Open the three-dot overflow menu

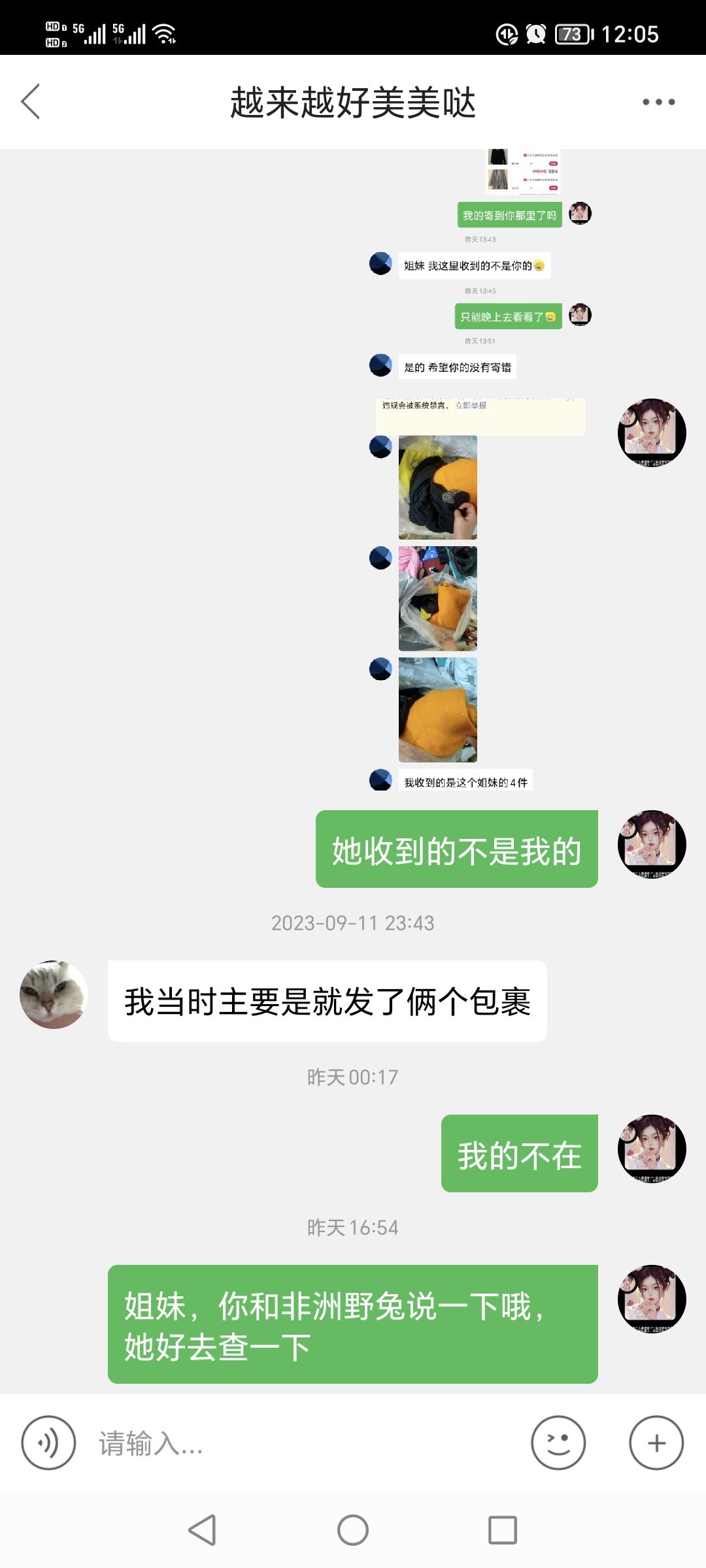[x=658, y=102]
